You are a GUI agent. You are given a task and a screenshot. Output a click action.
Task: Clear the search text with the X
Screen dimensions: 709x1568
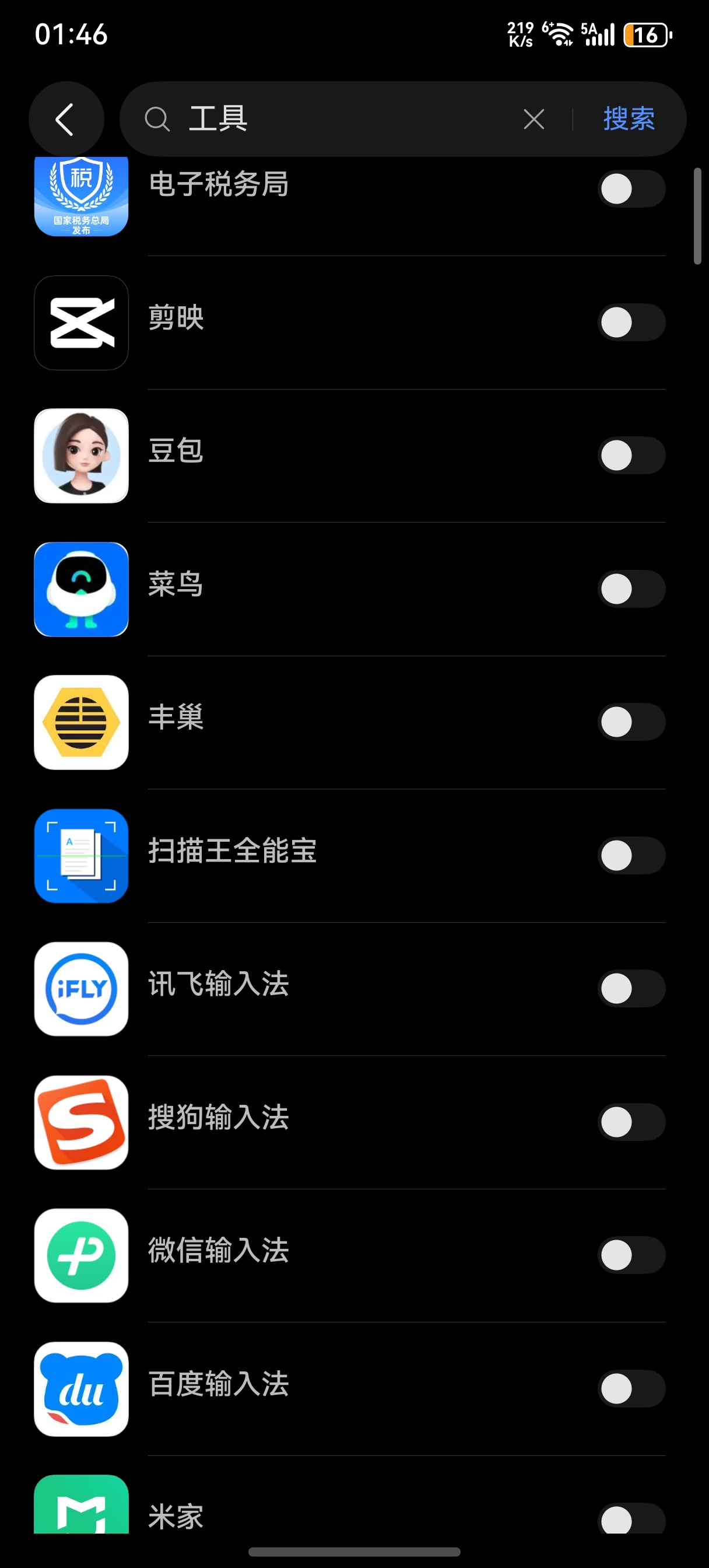(x=533, y=118)
